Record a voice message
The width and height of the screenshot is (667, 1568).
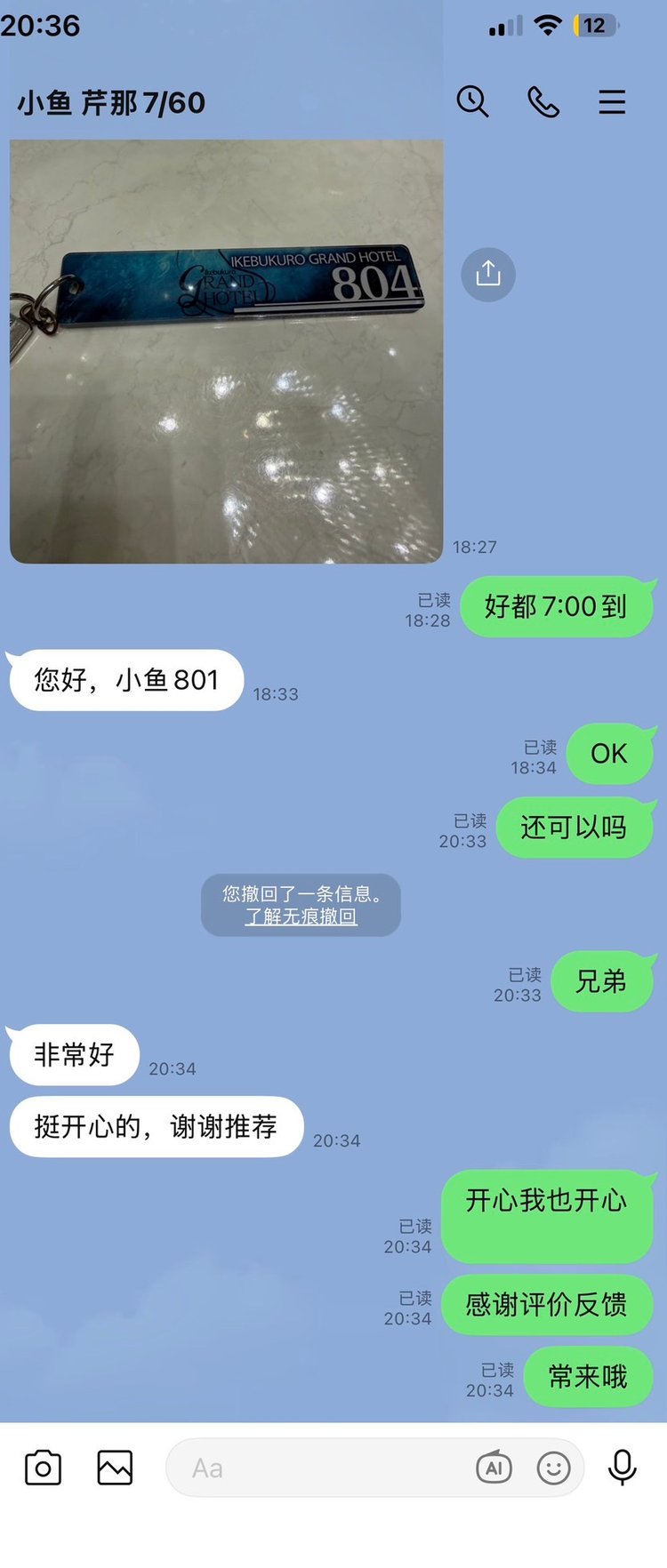pos(623,1468)
